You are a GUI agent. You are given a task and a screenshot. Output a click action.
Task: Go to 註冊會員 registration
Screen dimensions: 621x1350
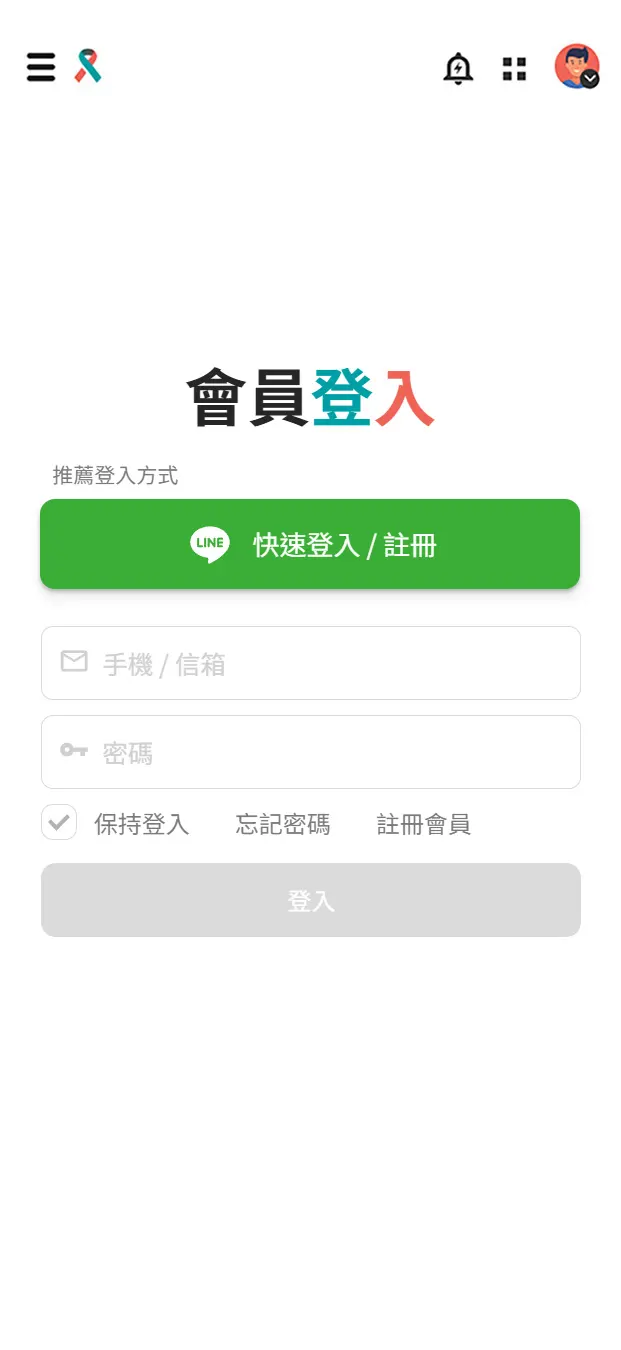tap(423, 824)
